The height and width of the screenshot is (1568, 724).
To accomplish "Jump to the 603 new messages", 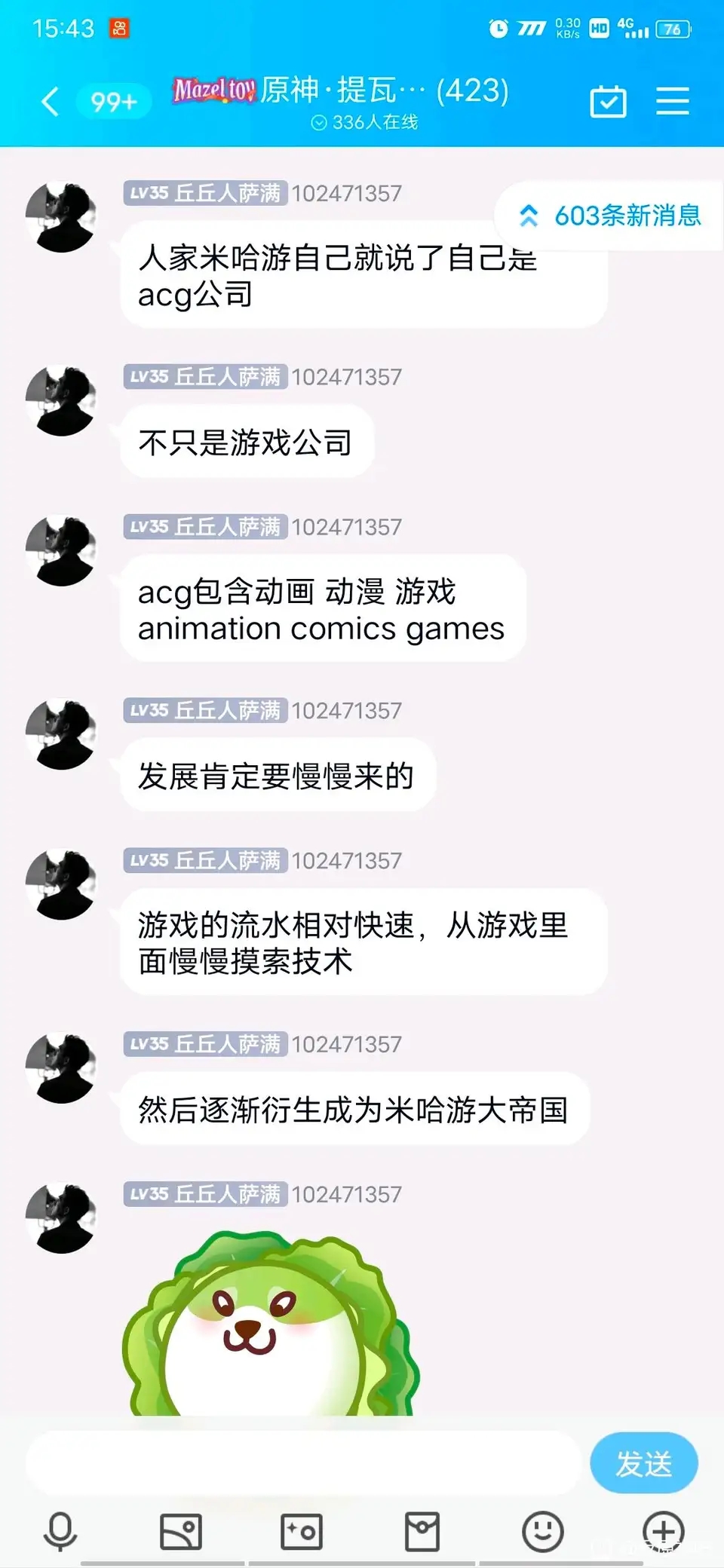I will pos(611,216).
